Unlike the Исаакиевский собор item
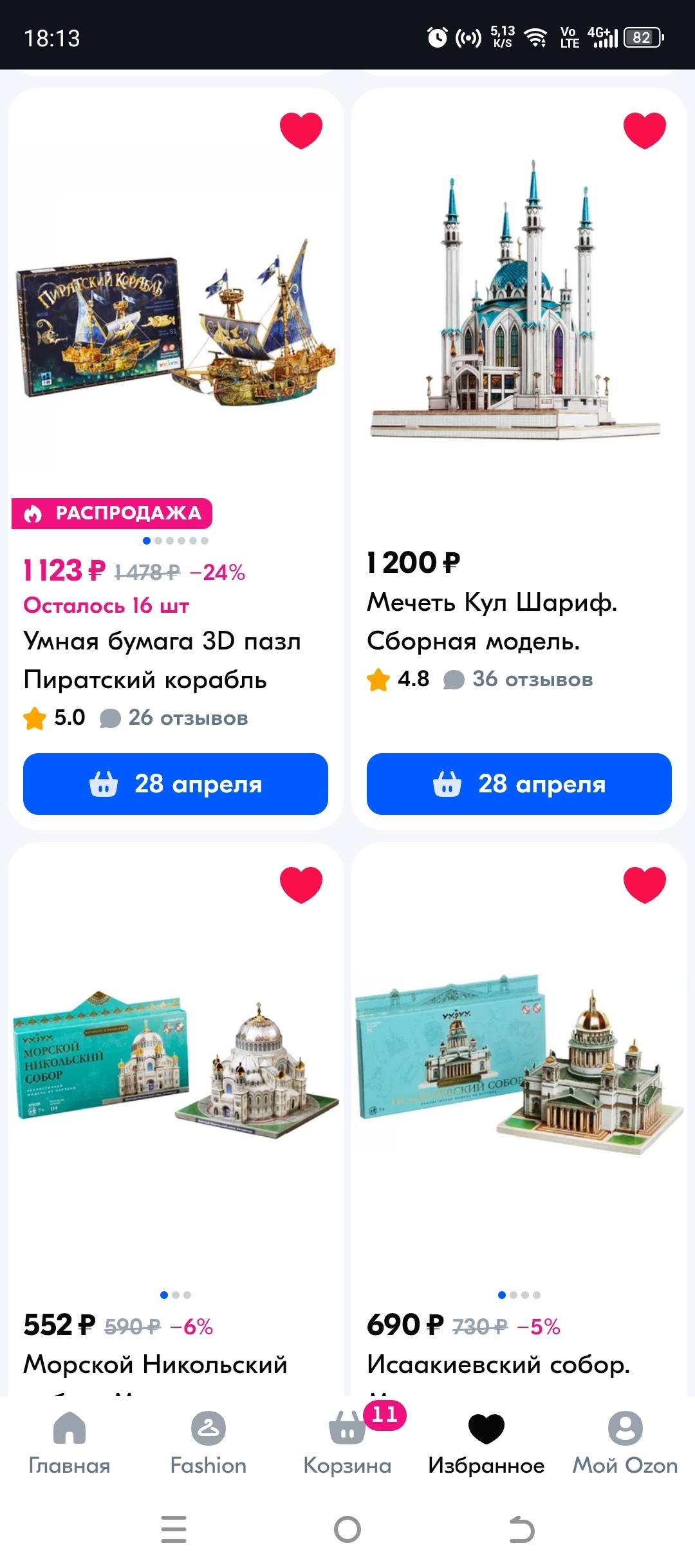 click(644, 884)
